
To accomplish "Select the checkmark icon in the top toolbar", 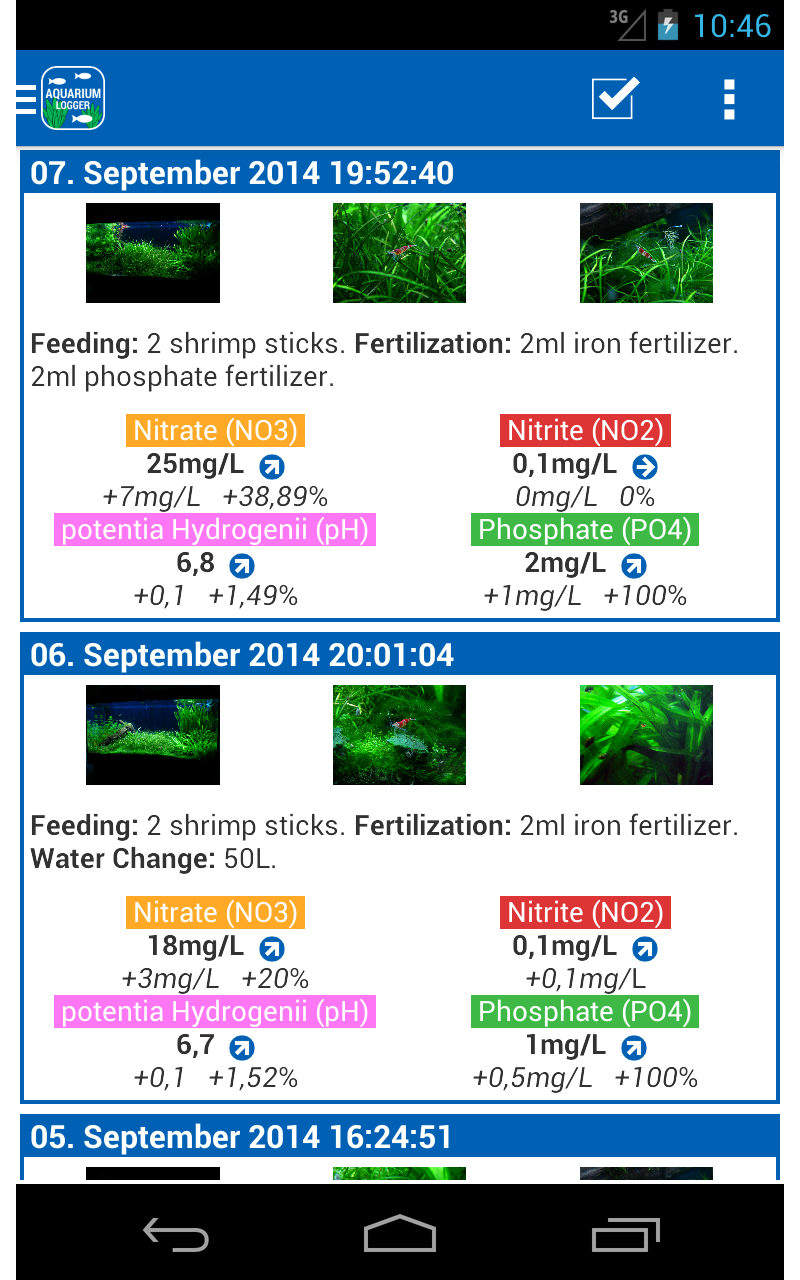I will pos(613,97).
